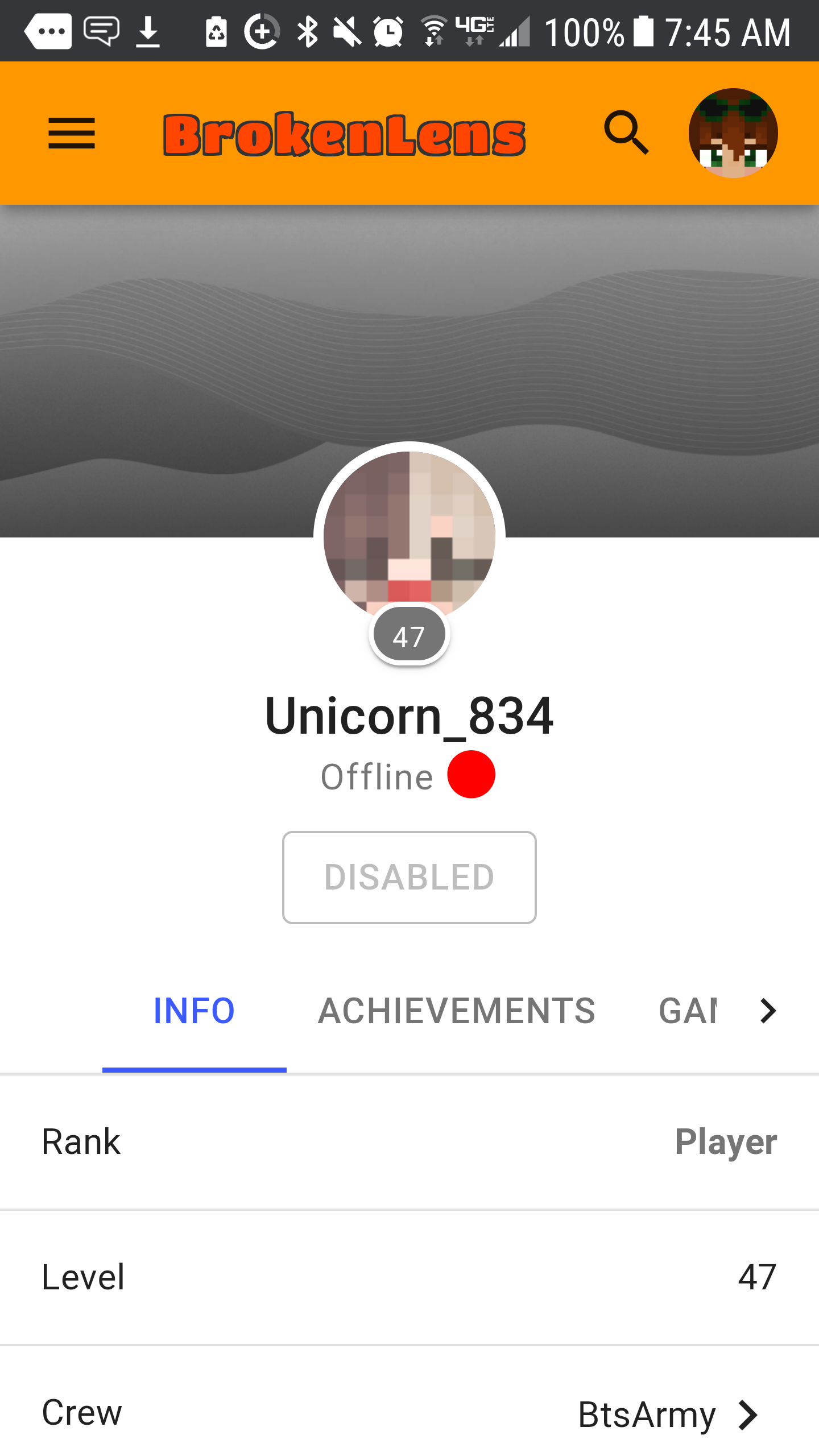Open the hamburger drawer menu
The height and width of the screenshot is (1456, 819).
pyautogui.click(x=72, y=133)
